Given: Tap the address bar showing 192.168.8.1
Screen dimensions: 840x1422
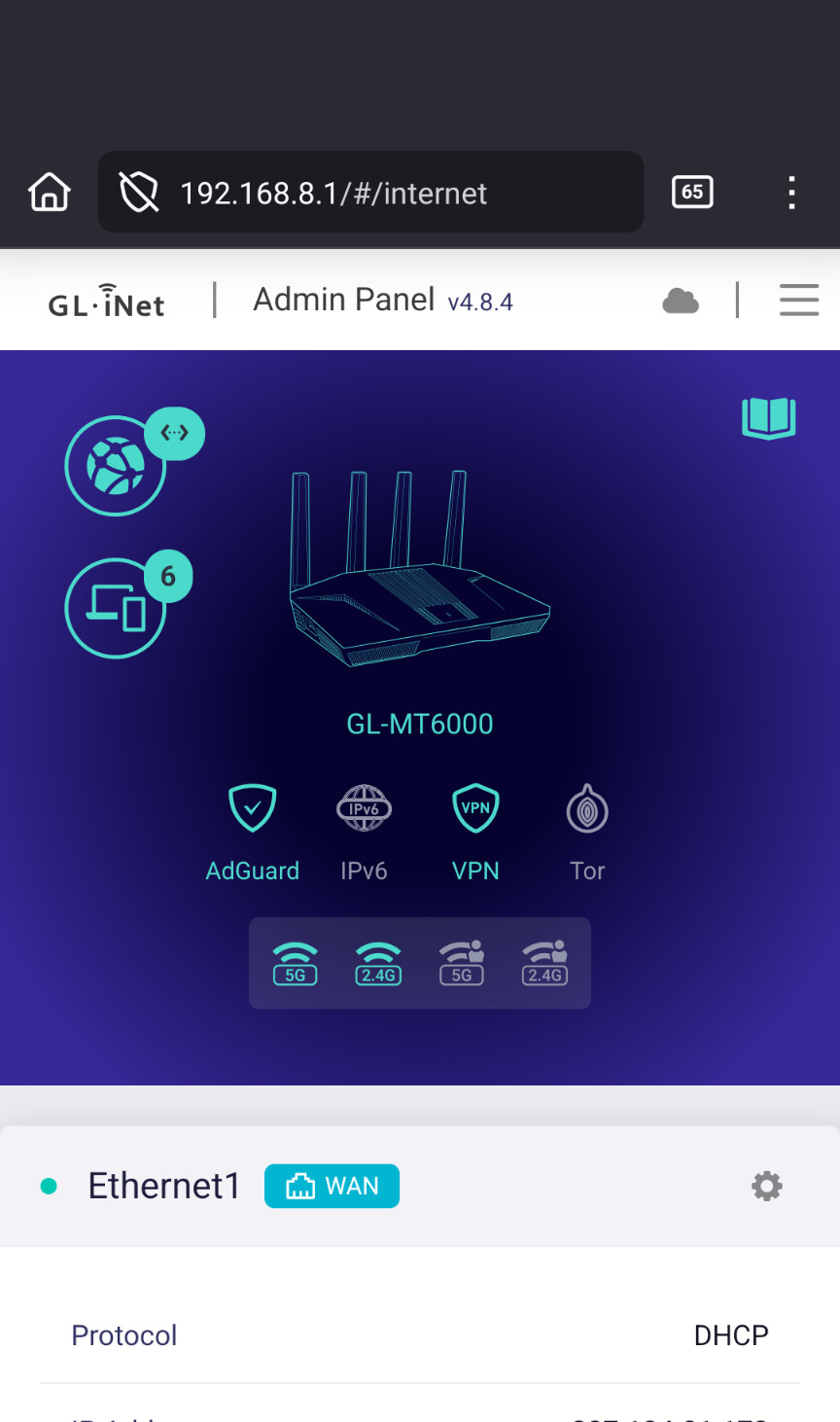Looking at the screenshot, I should [369, 193].
